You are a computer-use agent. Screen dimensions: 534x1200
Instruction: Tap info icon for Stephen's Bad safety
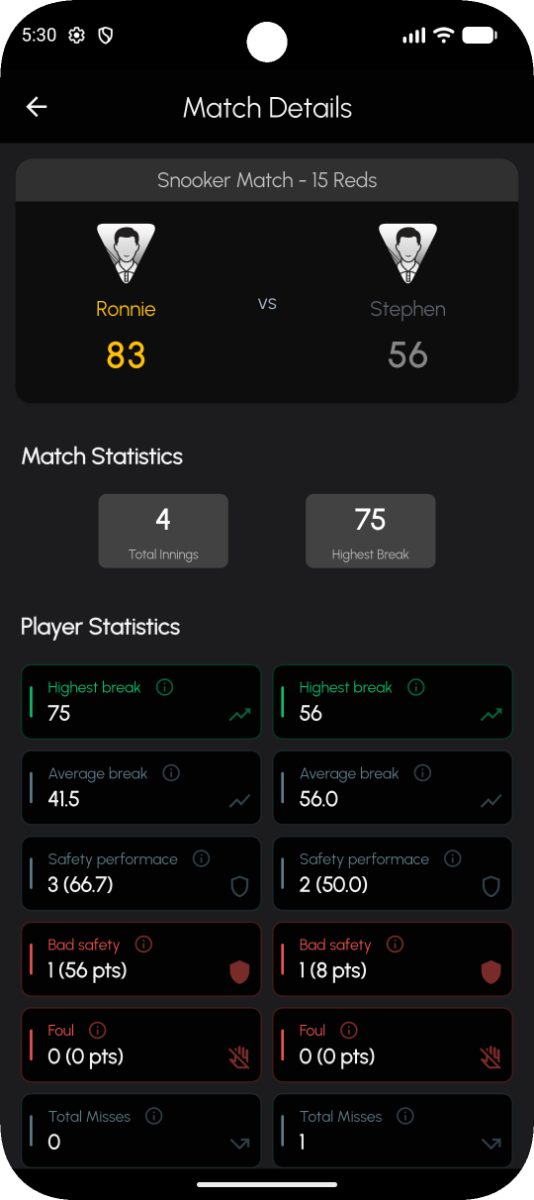tap(395, 944)
